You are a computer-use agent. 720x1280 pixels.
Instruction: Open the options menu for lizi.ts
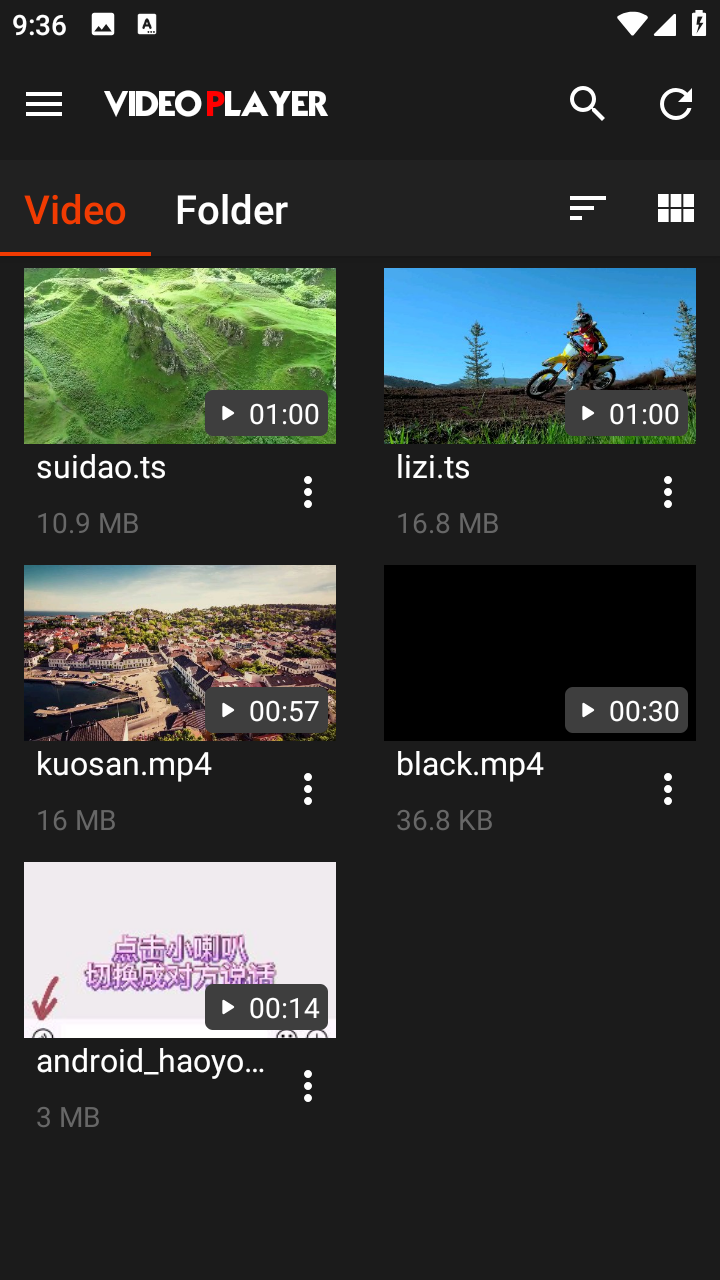[x=668, y=491]
